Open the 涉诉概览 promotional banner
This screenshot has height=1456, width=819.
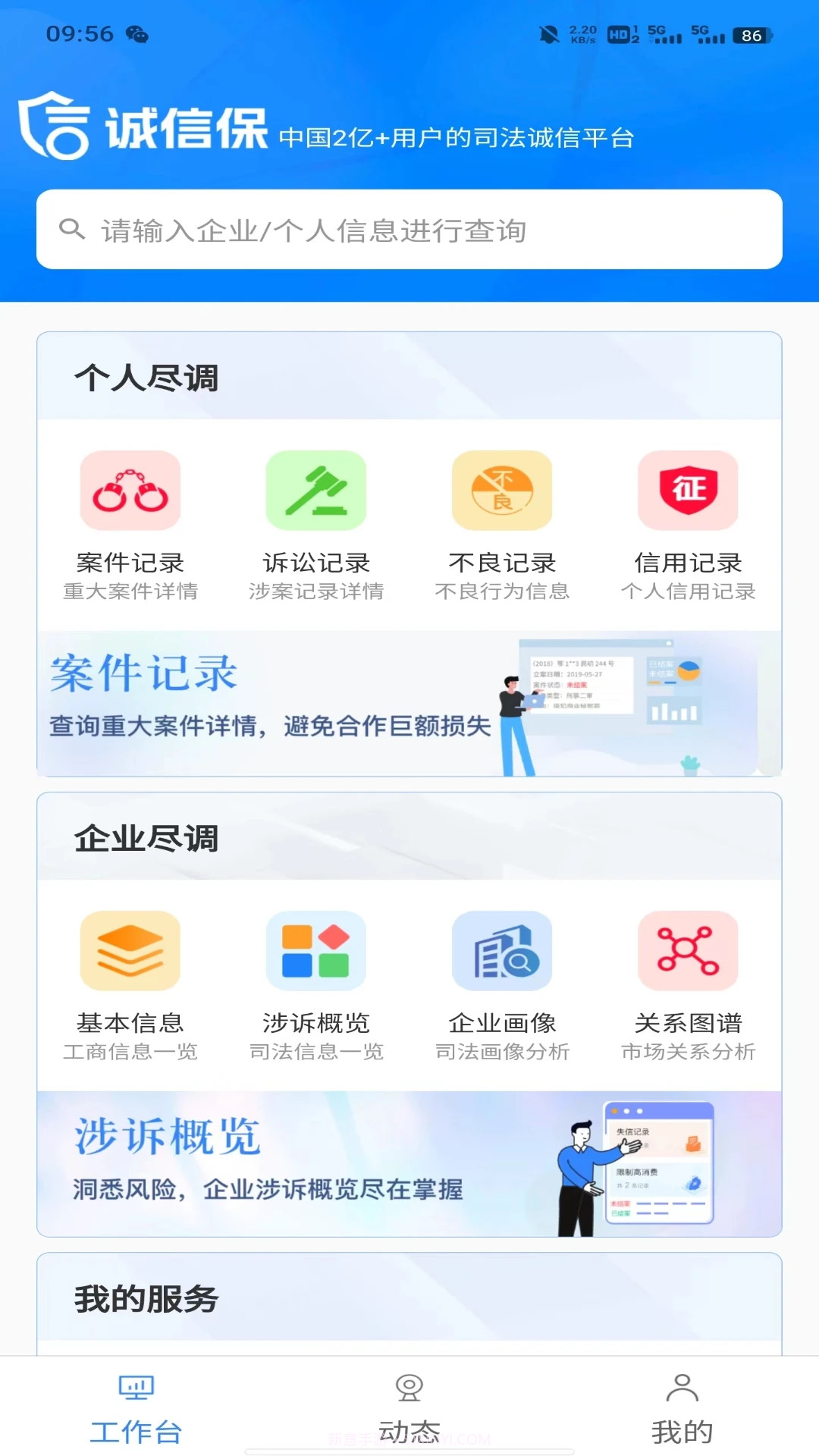pos(409,1166)
